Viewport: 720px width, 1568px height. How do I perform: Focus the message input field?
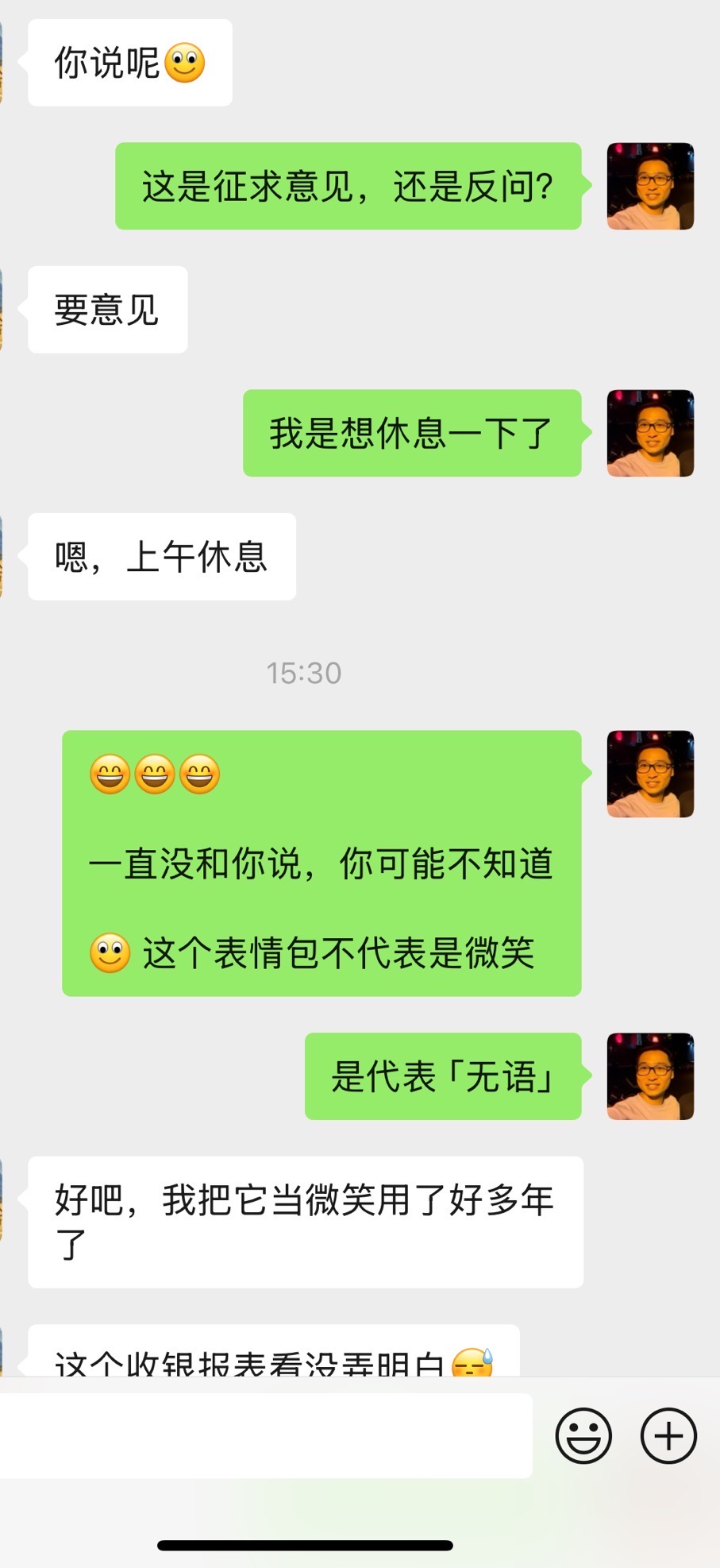coord(265,1435)
